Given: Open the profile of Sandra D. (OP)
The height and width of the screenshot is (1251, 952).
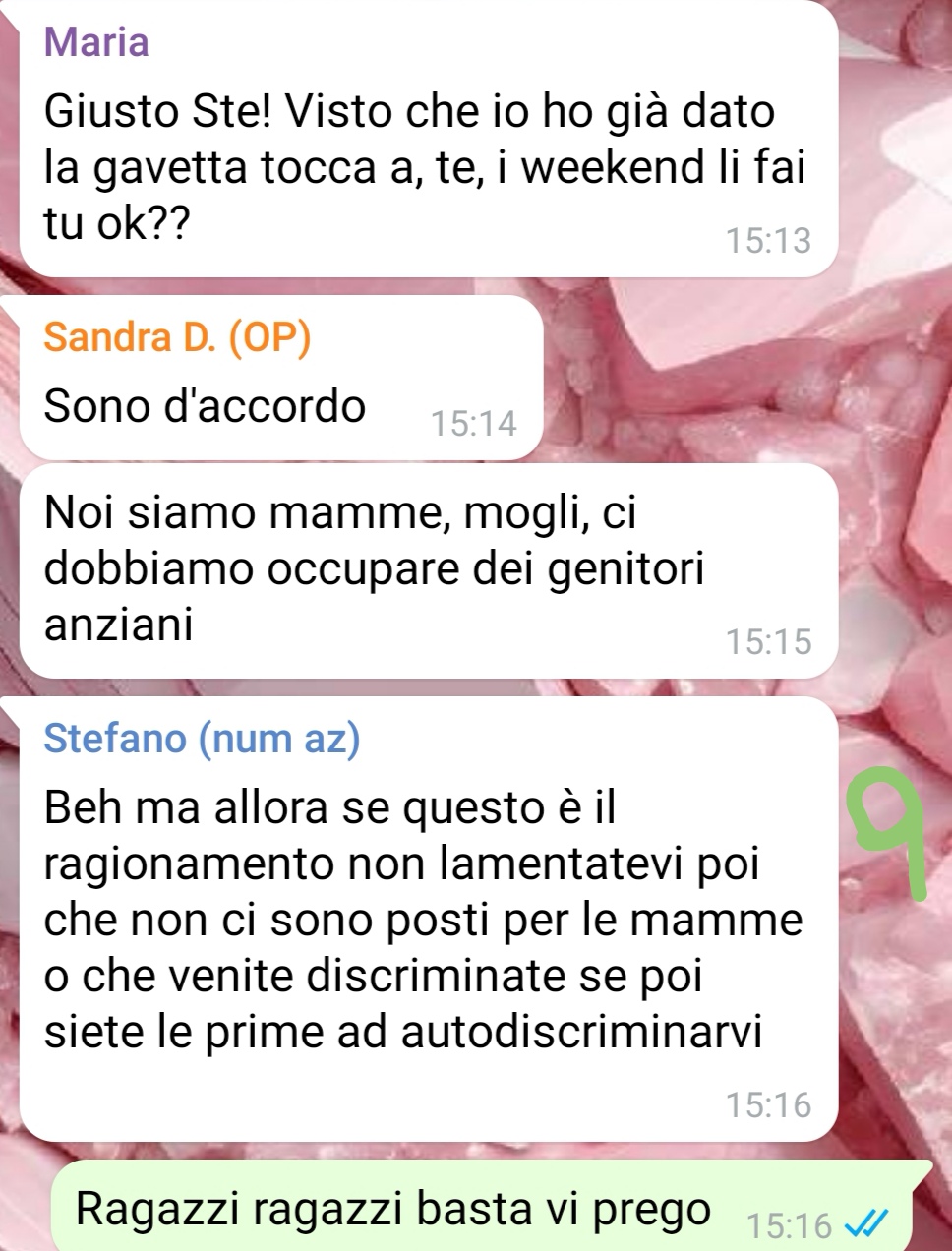Looking at the screenshot, I should click(177, 337).
